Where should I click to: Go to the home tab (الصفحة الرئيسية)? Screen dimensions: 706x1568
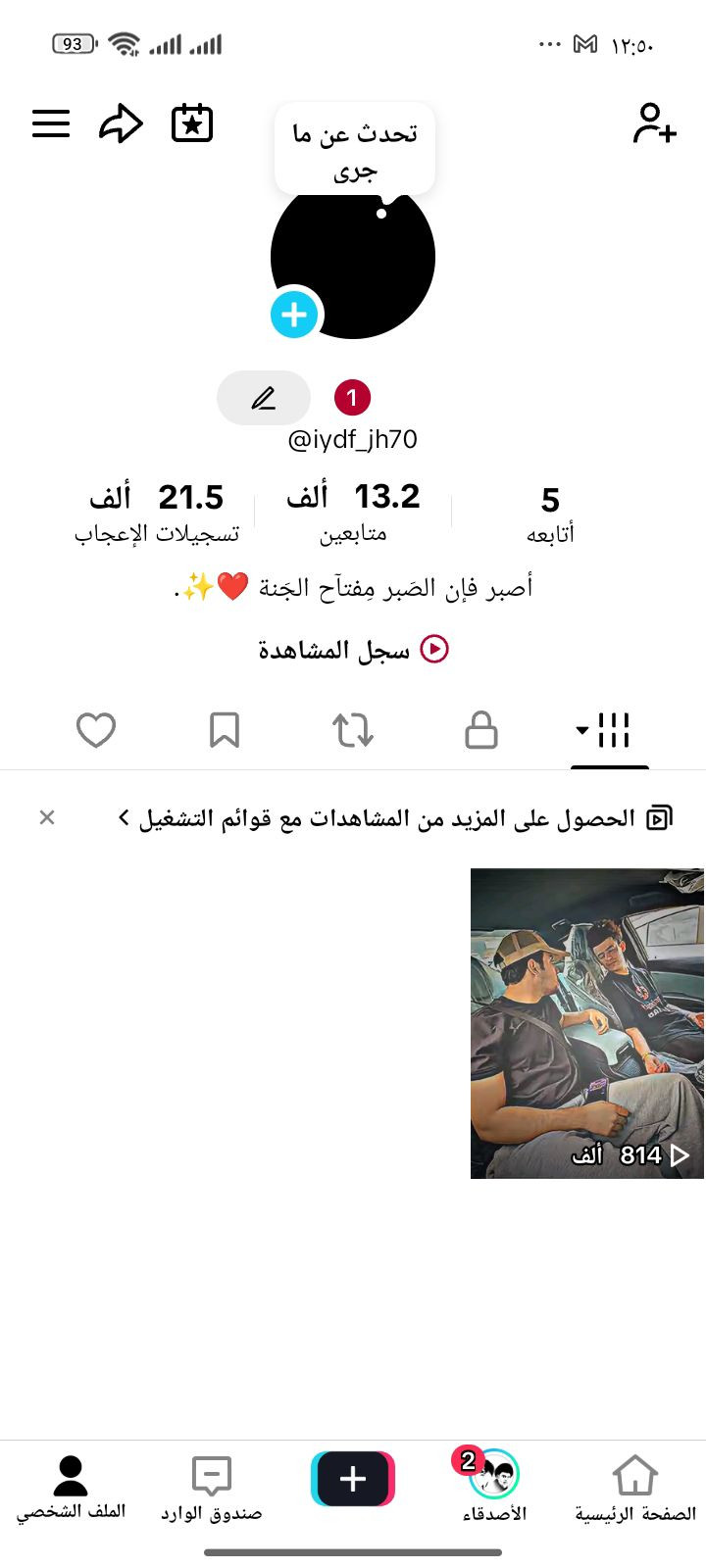click(634, 1487)
